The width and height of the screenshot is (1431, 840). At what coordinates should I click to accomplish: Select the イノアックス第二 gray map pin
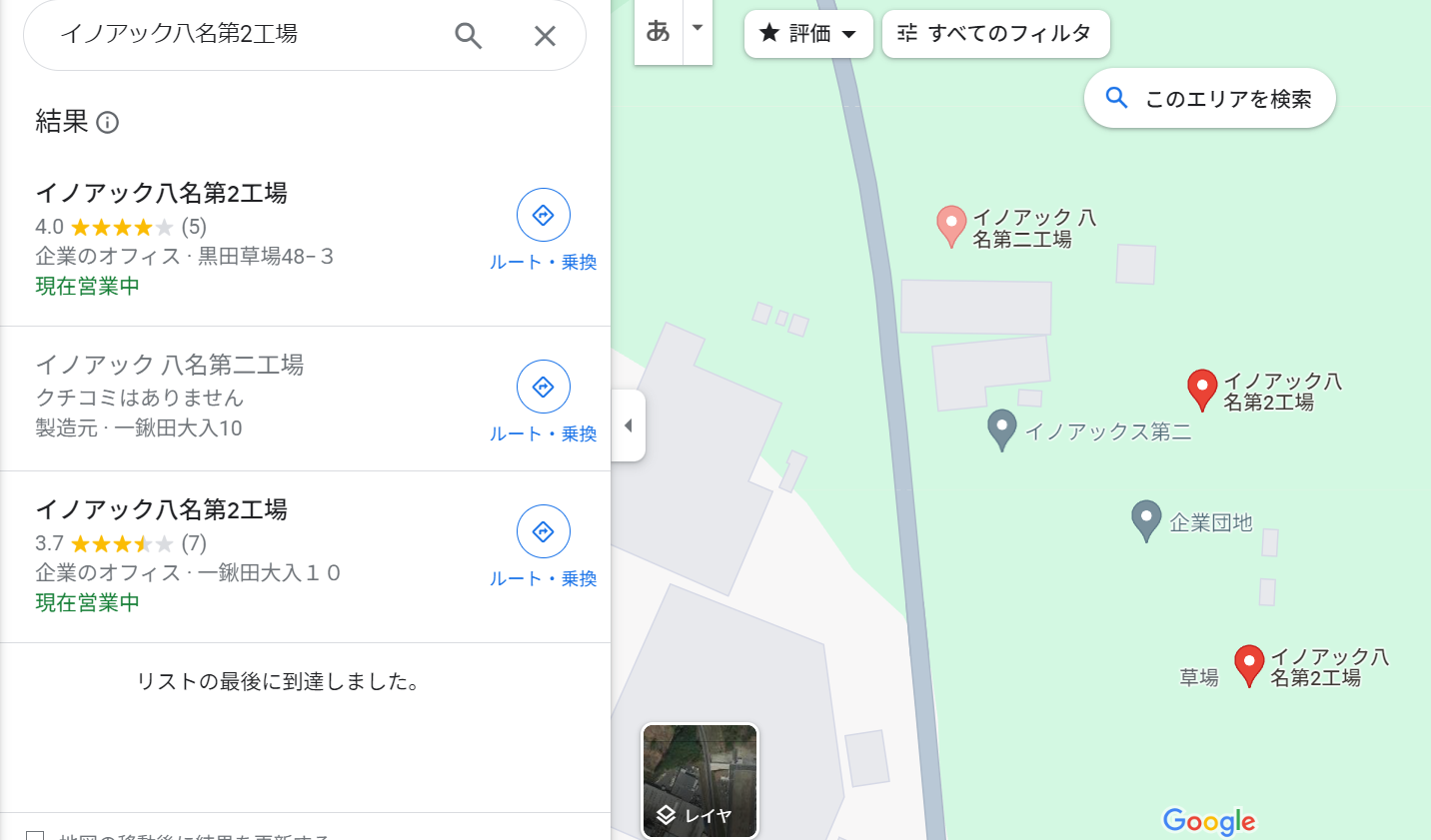click(x=1001, y=428)
